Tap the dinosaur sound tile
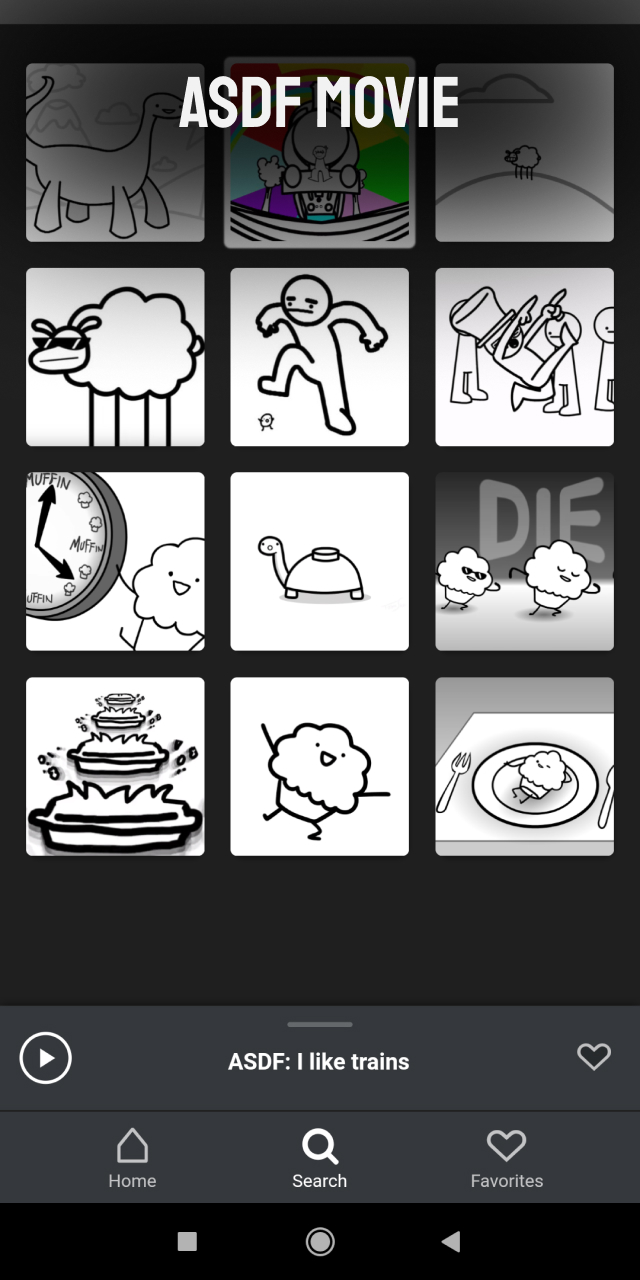This screenshot has width=640, height=1280. (x=115, y=152)
